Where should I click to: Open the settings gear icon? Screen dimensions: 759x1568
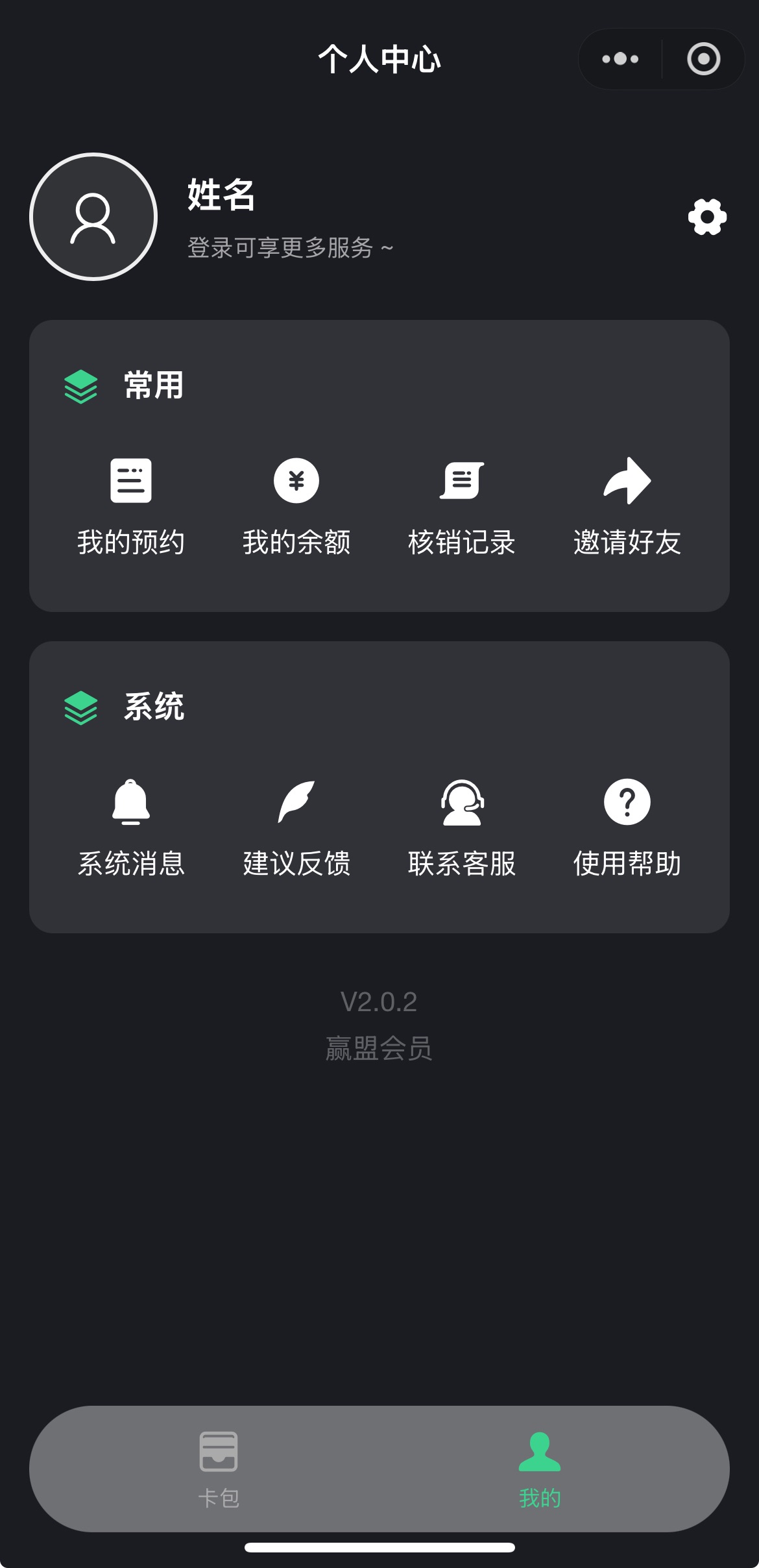(x=707, y=217)
